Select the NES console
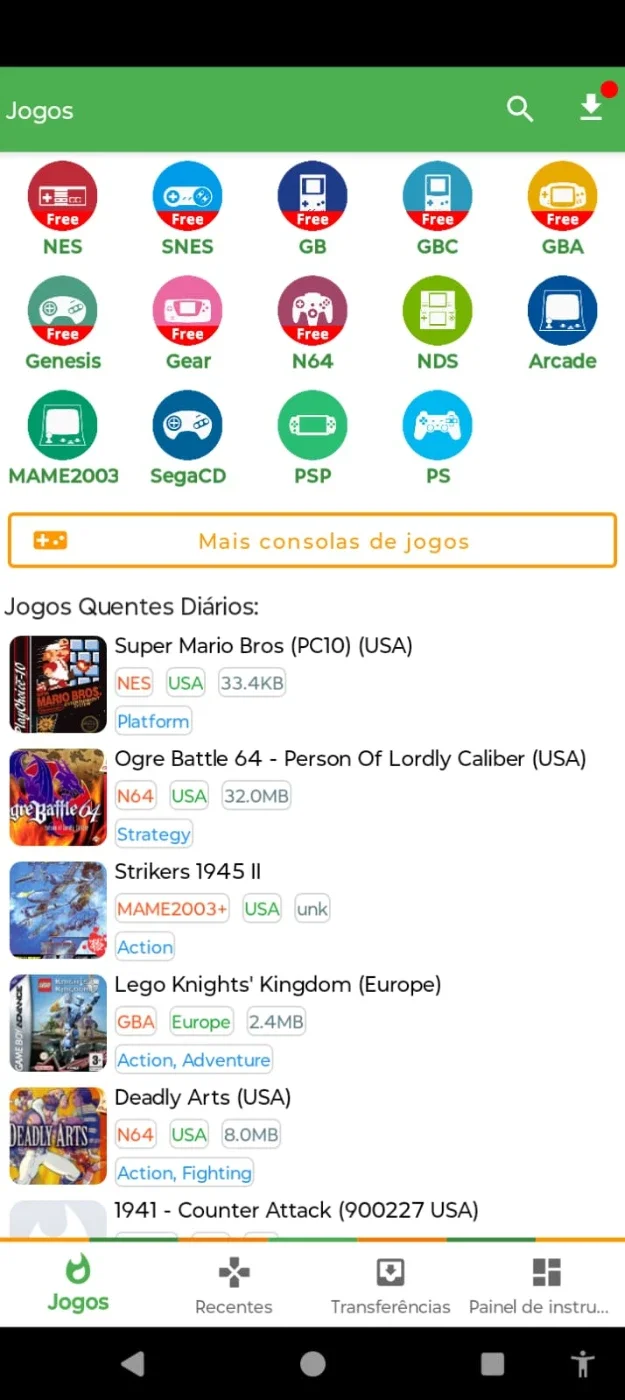Viewport: 625px width, 1400px height. pos(62,209)
